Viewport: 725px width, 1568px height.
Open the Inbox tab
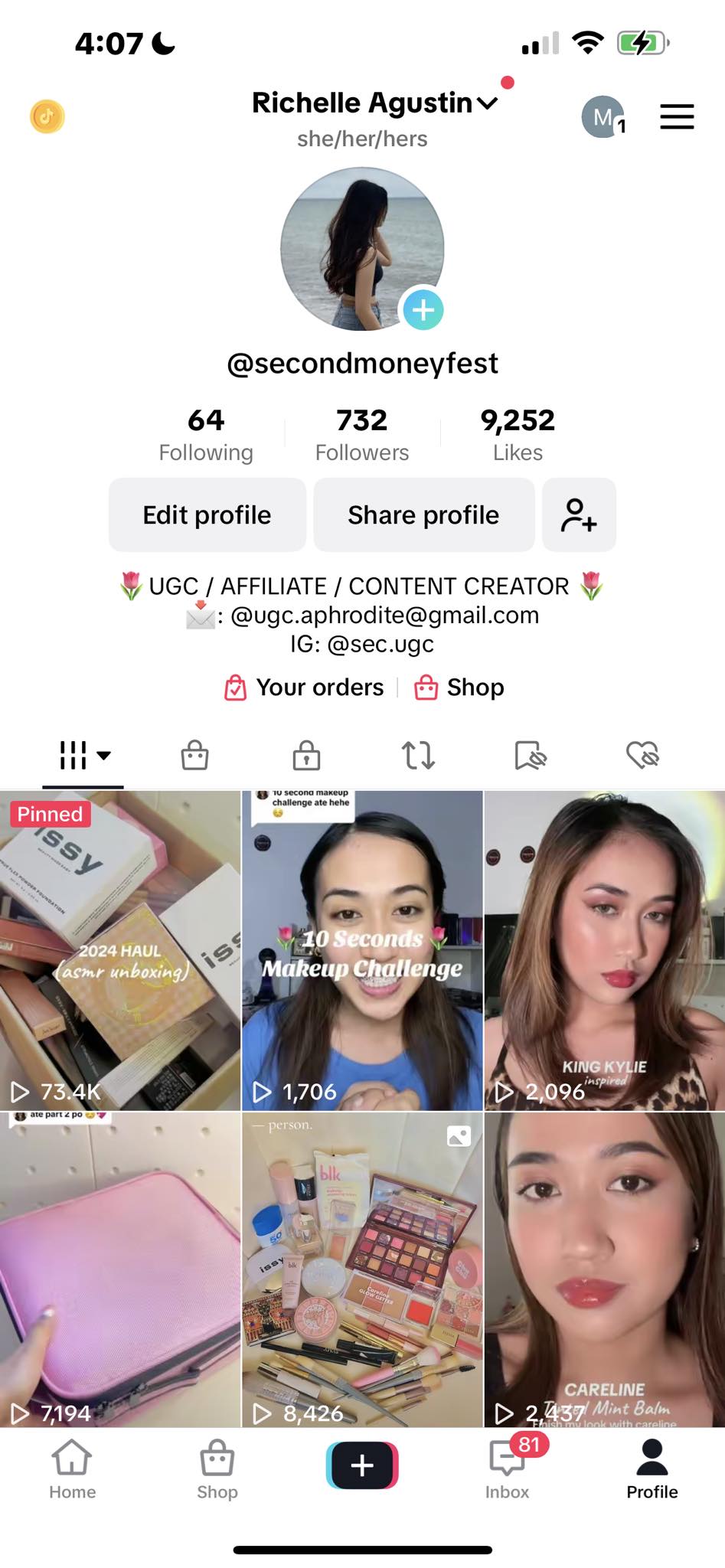(x=507, y=1469)
